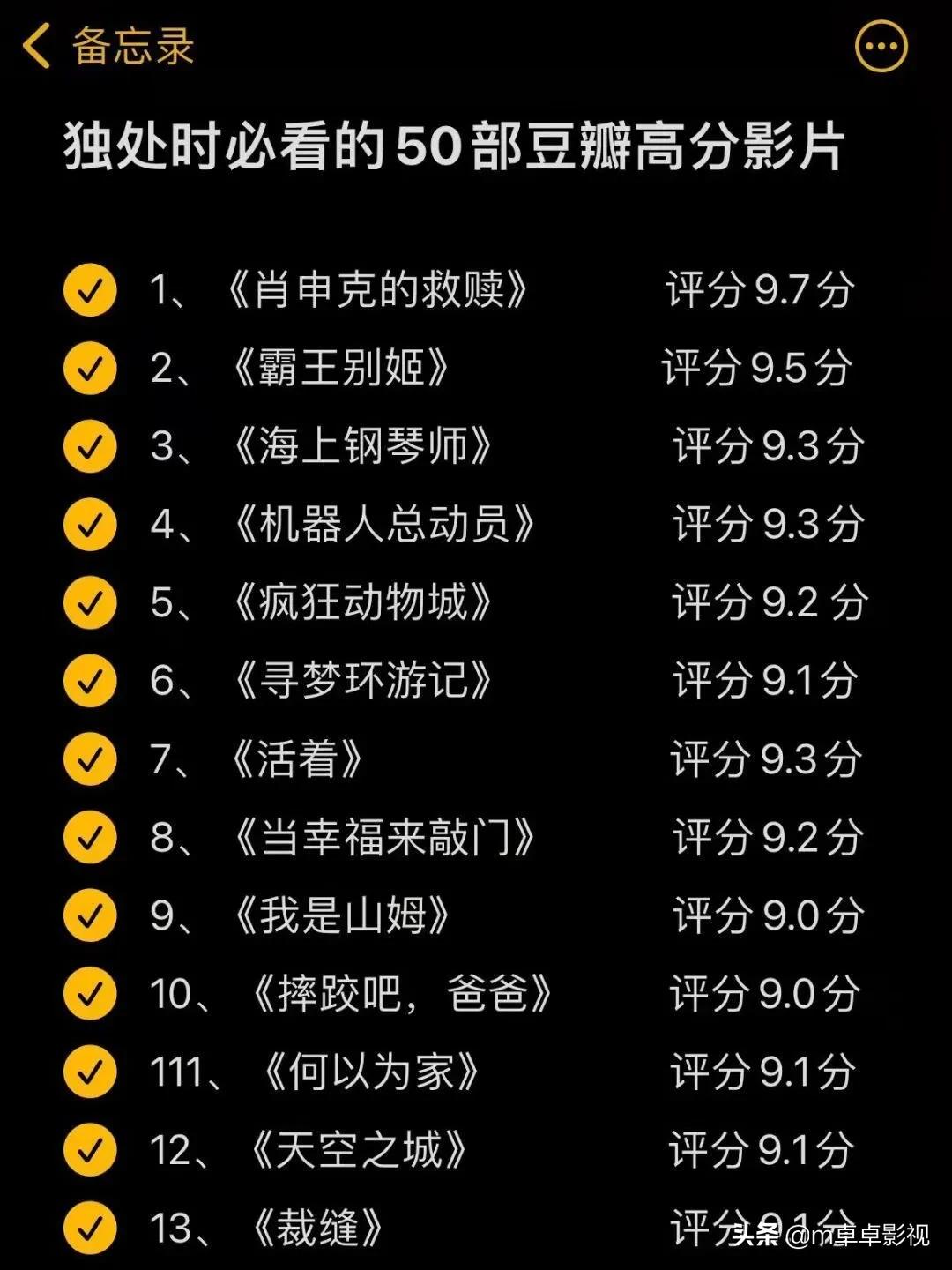Uncheck item 13《裁缝》
The width and height of the screenshot is (952, 1270).
(x=90, y=1228)
